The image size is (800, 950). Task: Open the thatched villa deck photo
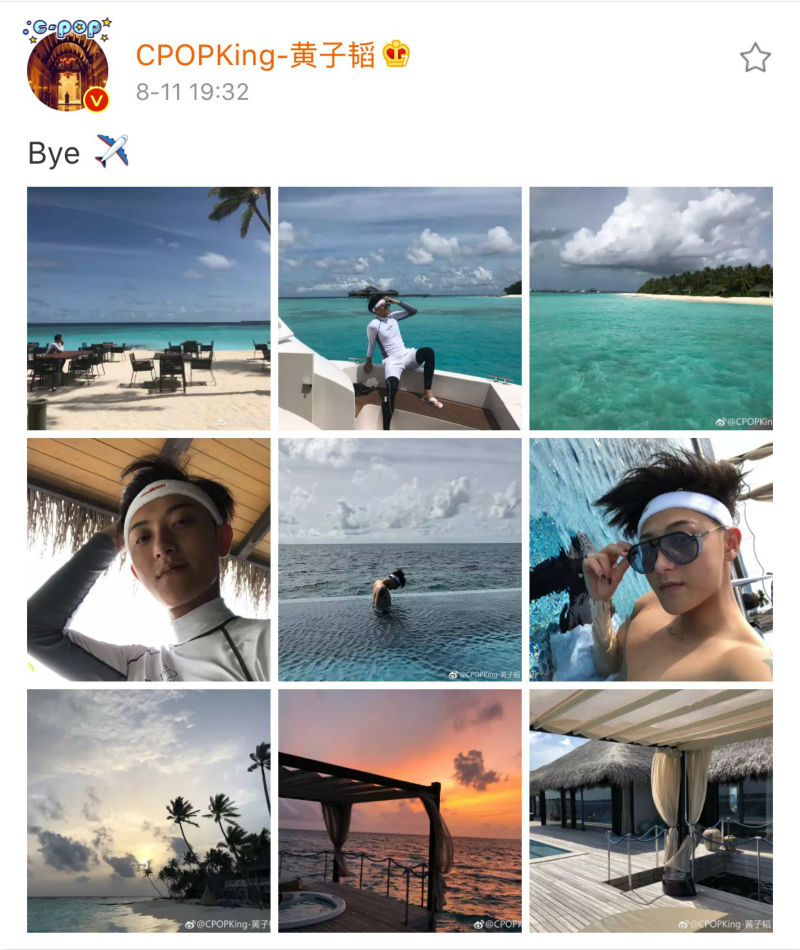tap(650, 810)
